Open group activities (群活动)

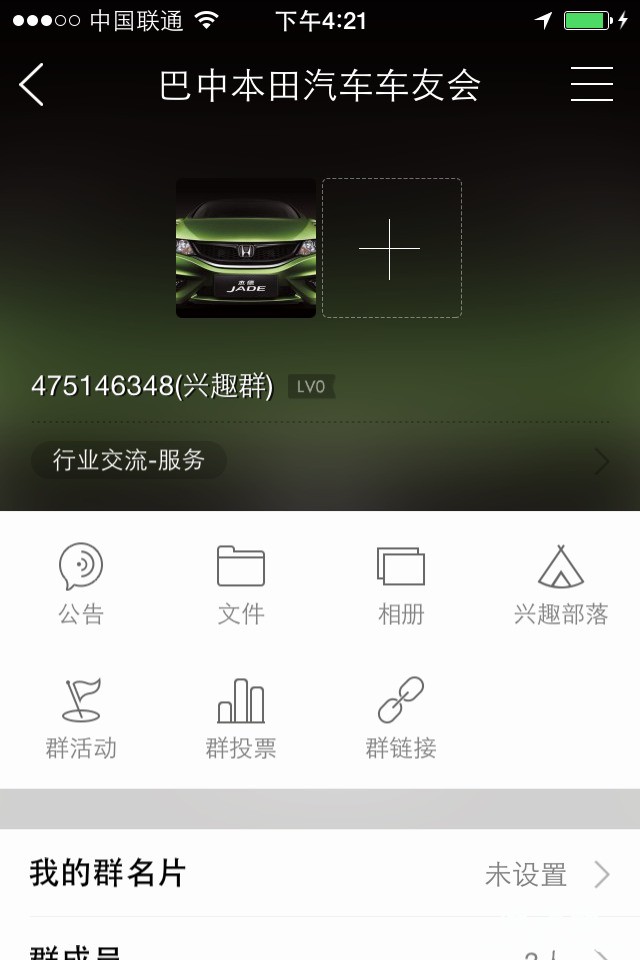[x=81, y=718]
